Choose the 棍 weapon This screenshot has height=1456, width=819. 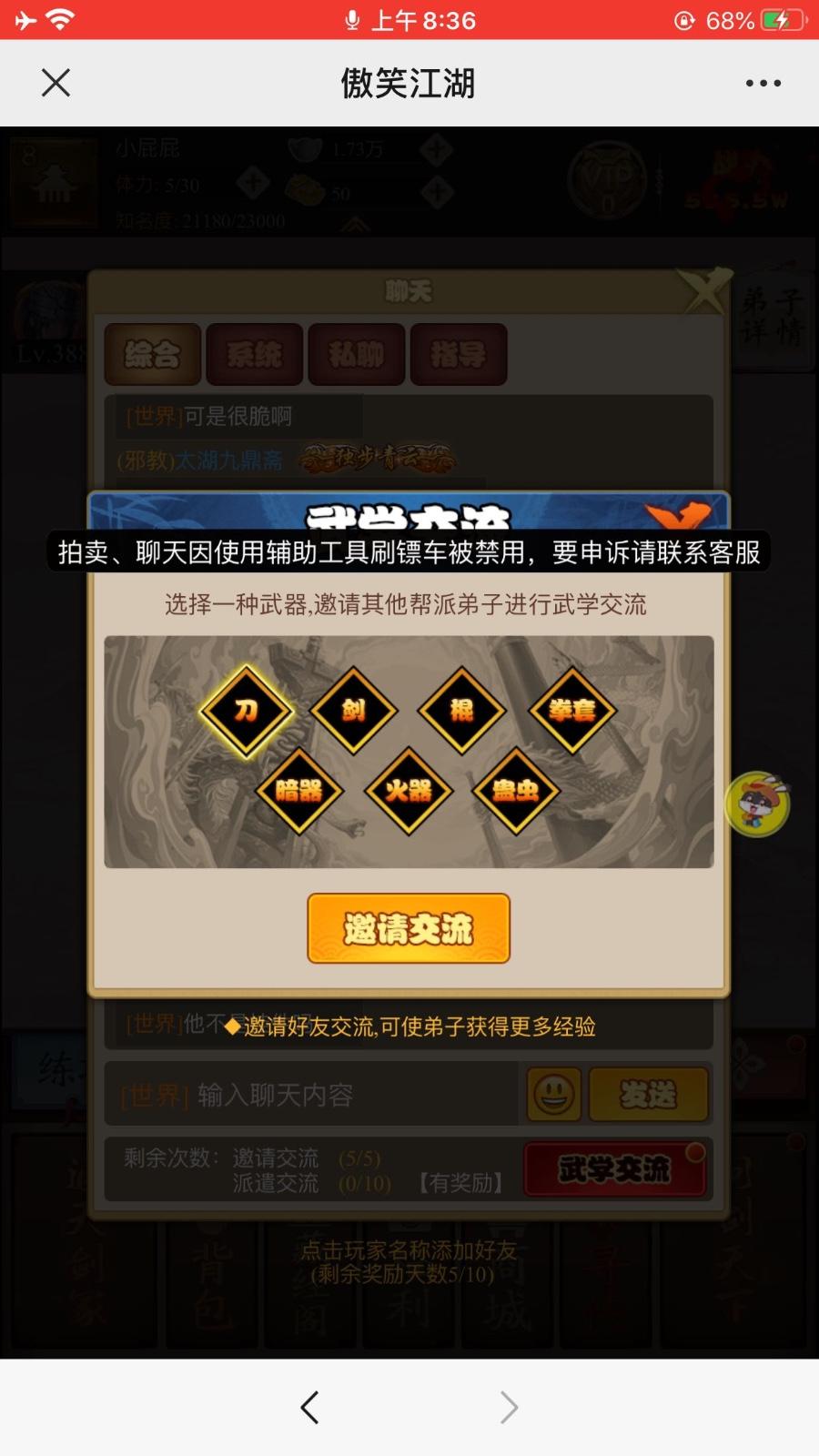point(461,711)
